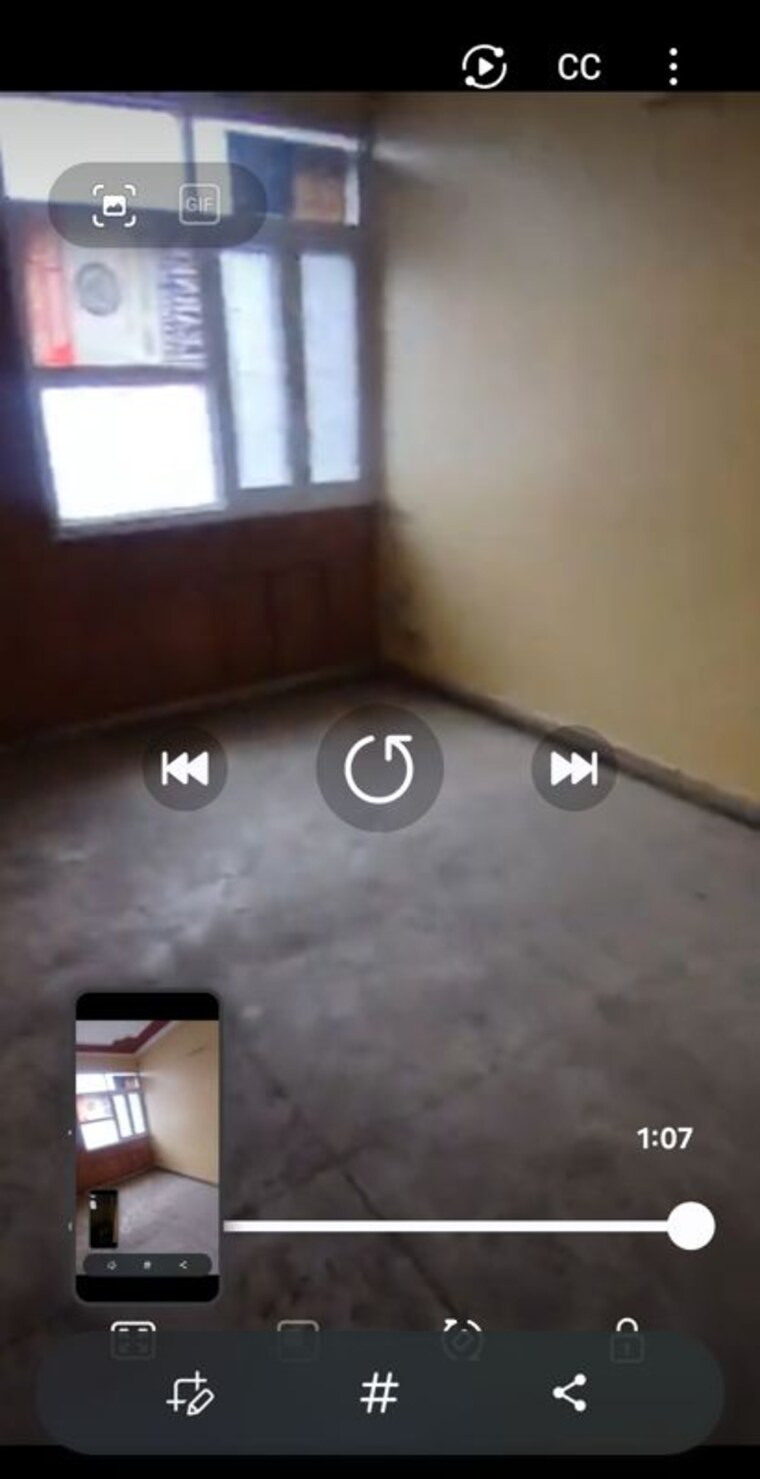The width and height of the screenshot is (760, 1479).
Task: Capture a frame from the video
Action: 114,205
